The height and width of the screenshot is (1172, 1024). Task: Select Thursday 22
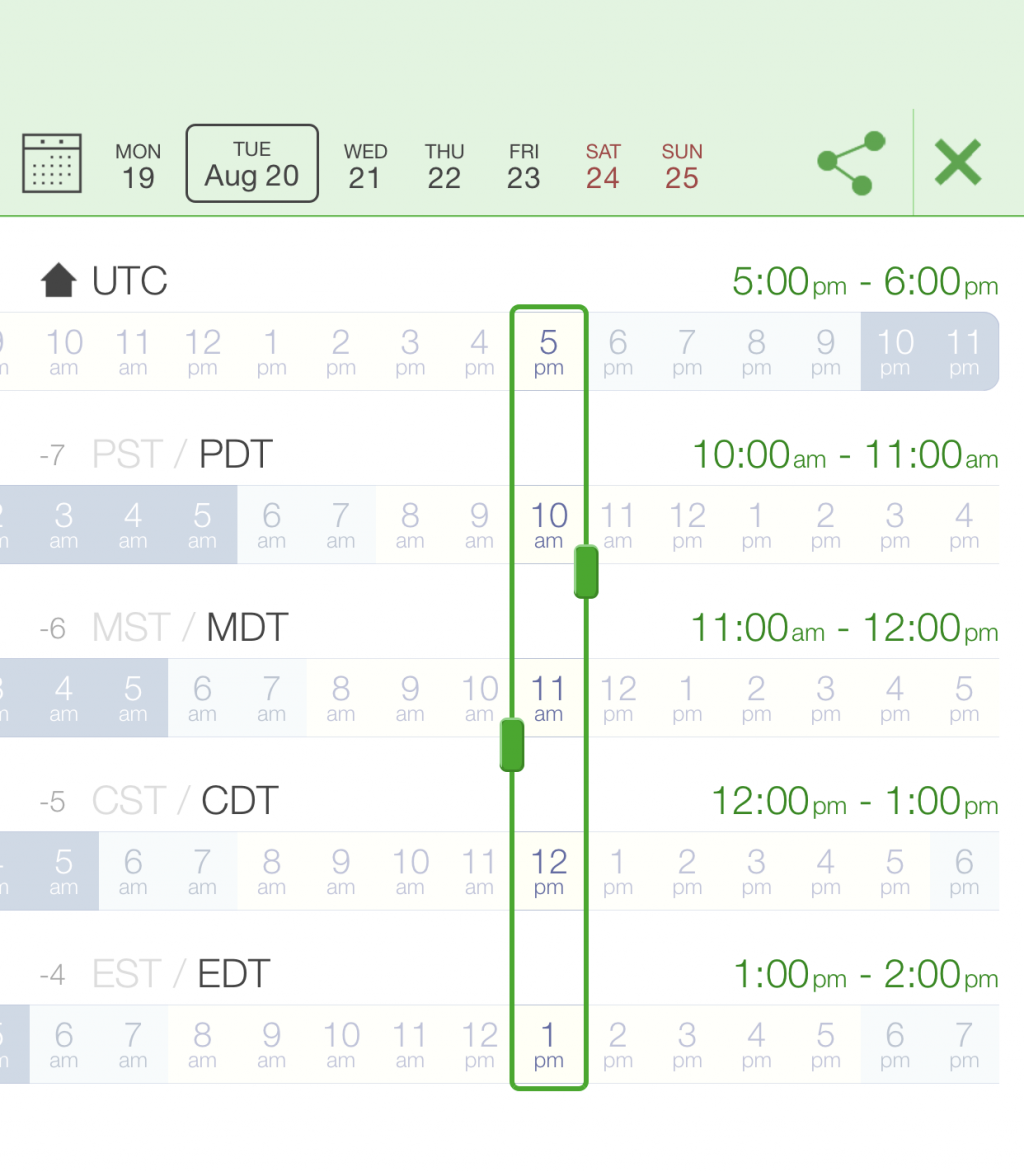[x=444, y=165]
